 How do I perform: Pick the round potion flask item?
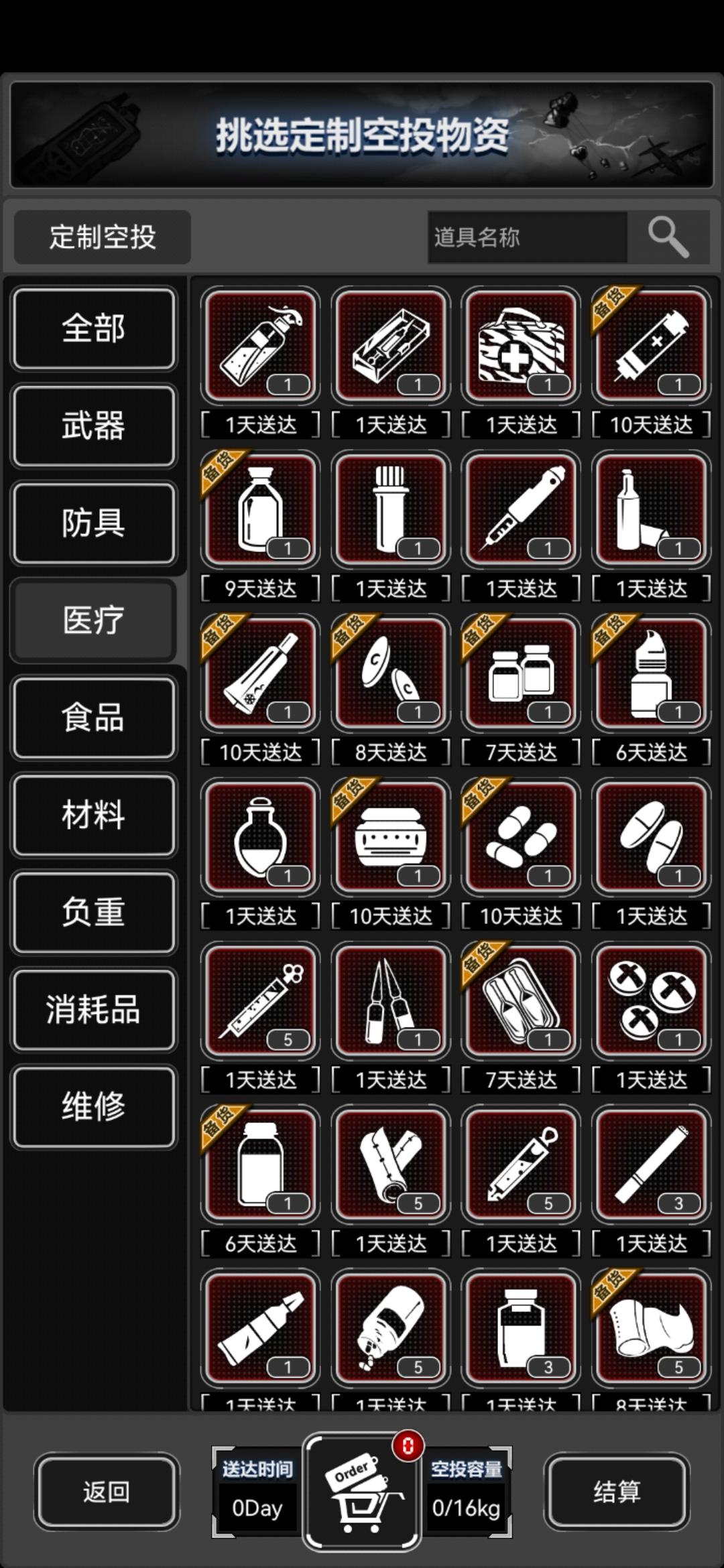tap(260, 836)
